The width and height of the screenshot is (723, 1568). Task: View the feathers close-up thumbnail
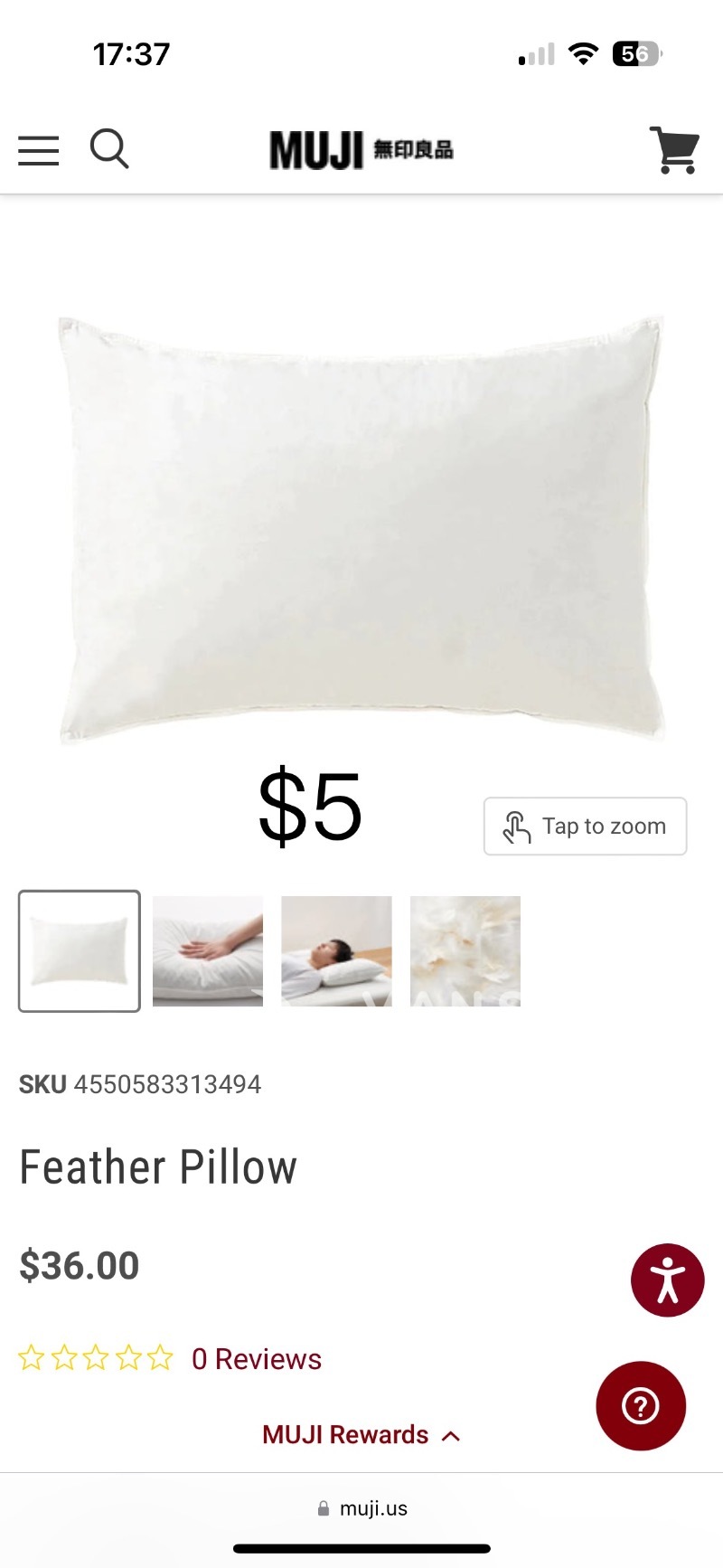(465, 950)
